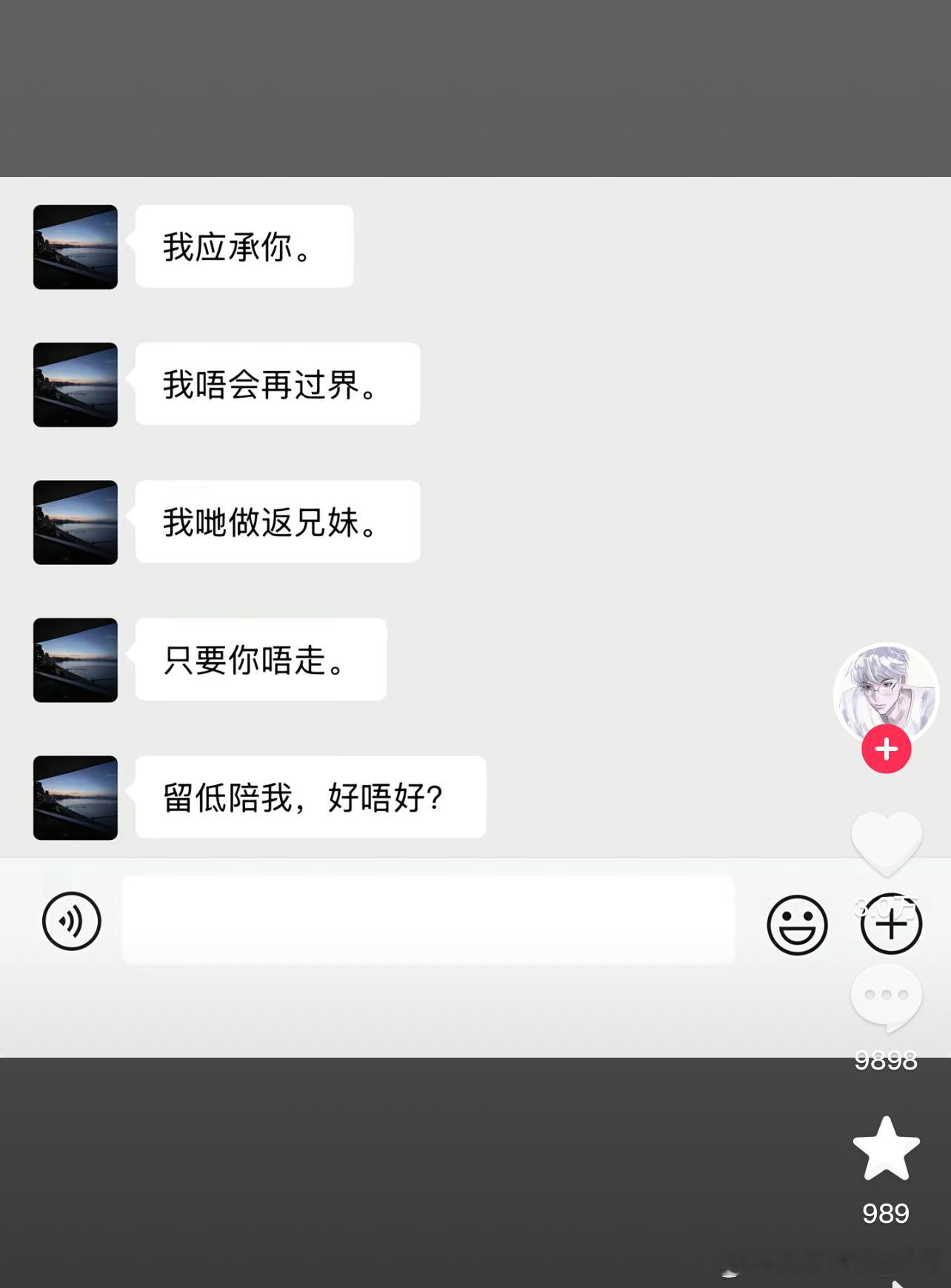The width and height of the screenshot is (951, 1288).
Task: Follow the creator via the red plus badge
Action: click(886, 749)
